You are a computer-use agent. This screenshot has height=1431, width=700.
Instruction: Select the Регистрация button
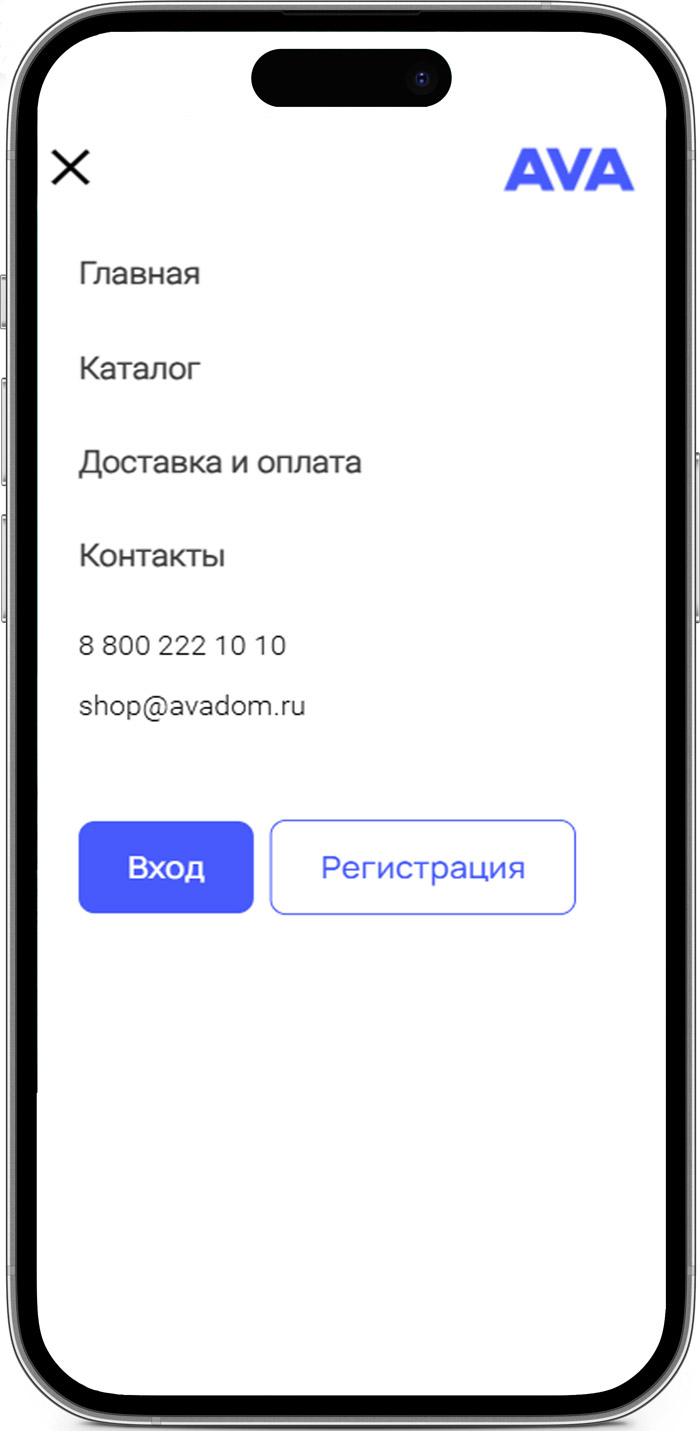(422, 867)
